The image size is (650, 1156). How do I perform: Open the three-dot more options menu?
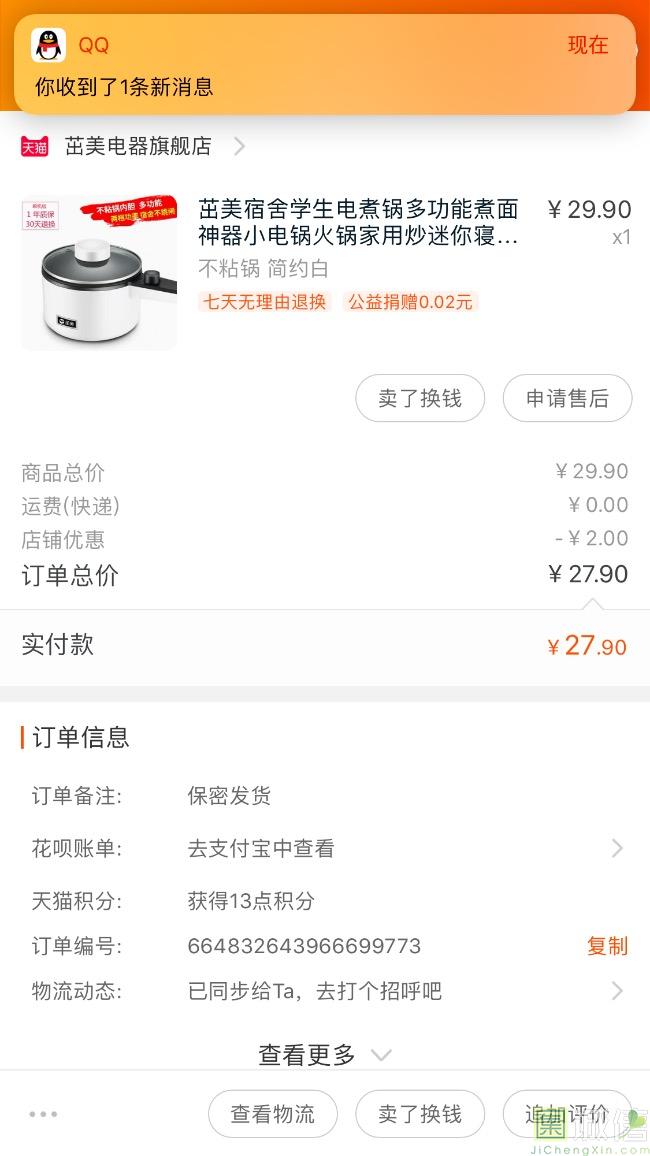[x=43, y=1114]
